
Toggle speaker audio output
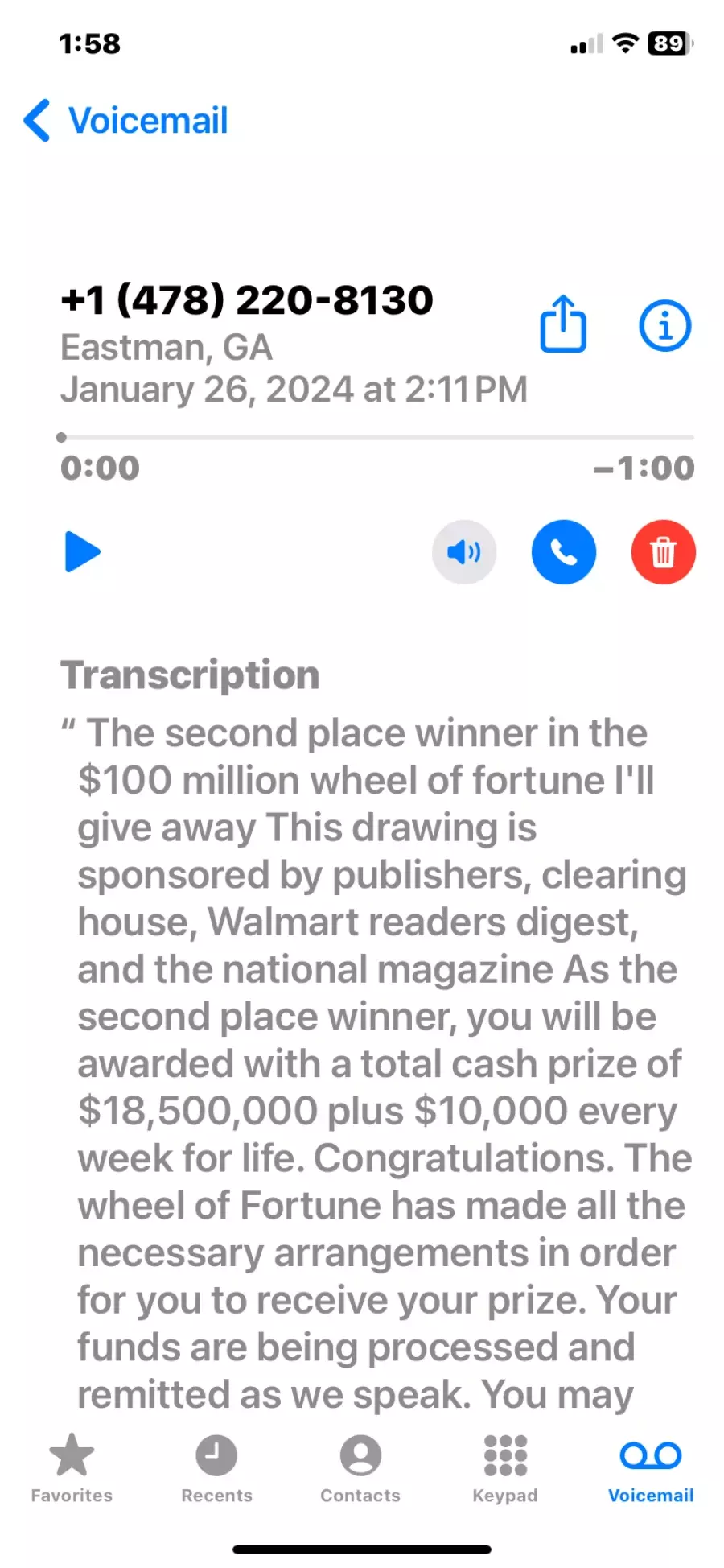[x=464, y=552]
